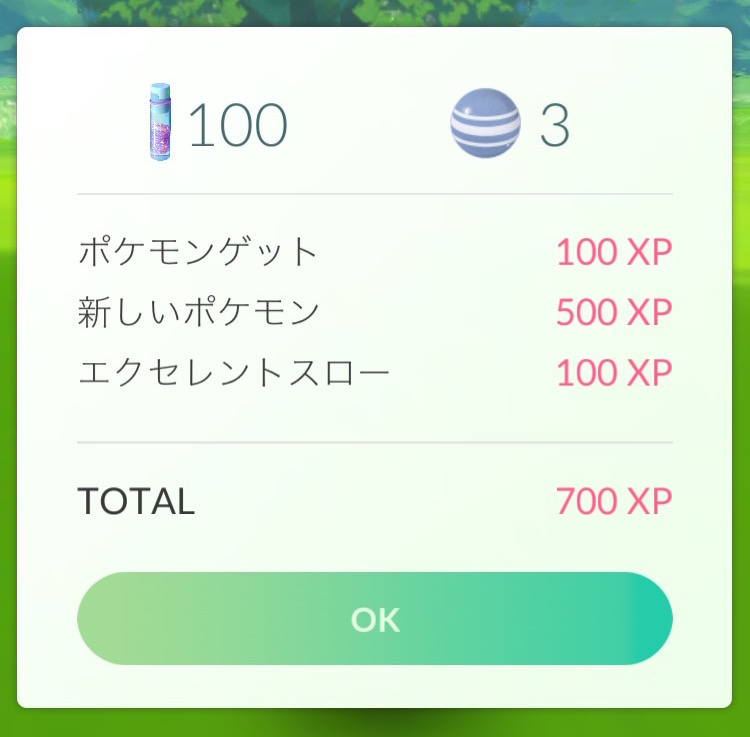Confirm the catch summary with OK
The width and height of the screenshot is (750, 737).
point(375,619)
